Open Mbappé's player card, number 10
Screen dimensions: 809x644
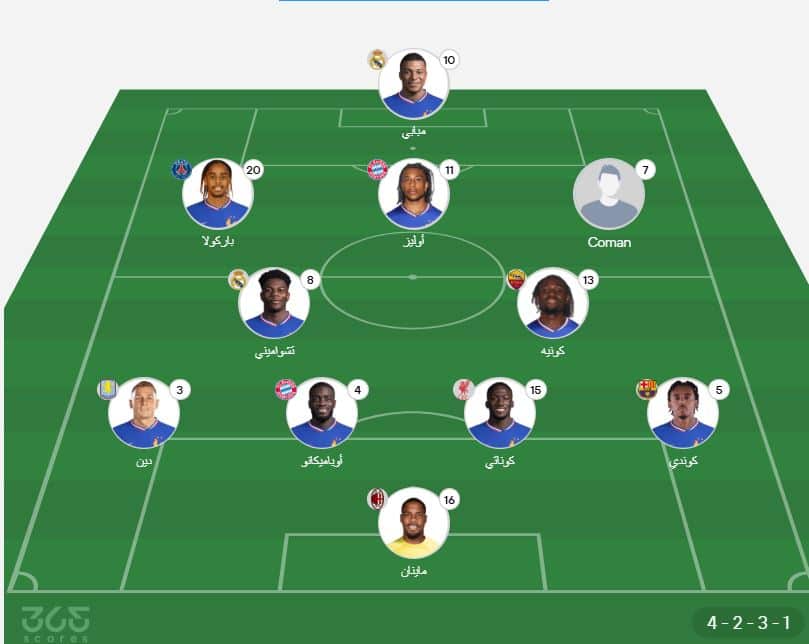413,85
